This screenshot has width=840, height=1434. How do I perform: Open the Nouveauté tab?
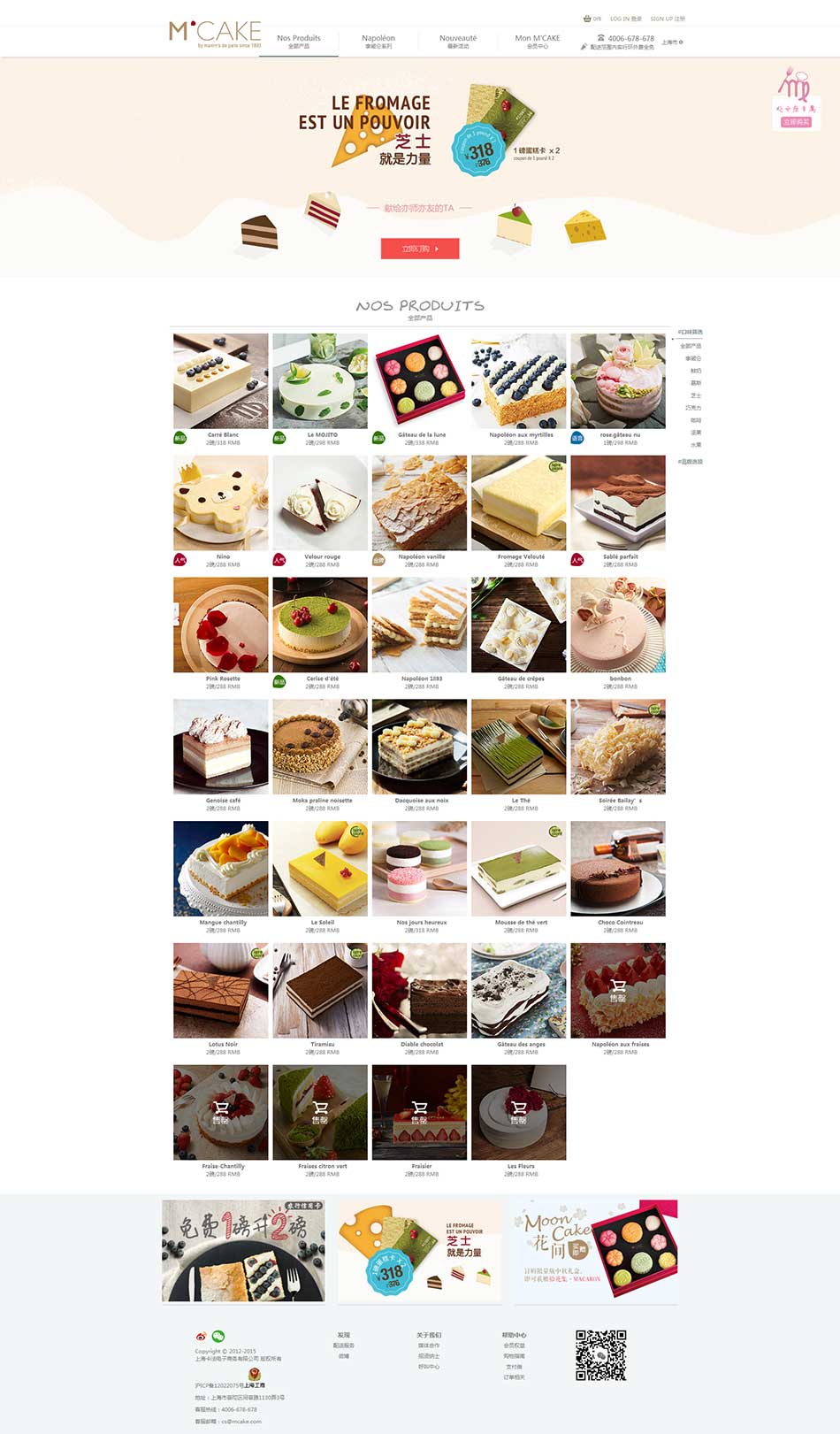pyautogui.click(x=458, y=41)
